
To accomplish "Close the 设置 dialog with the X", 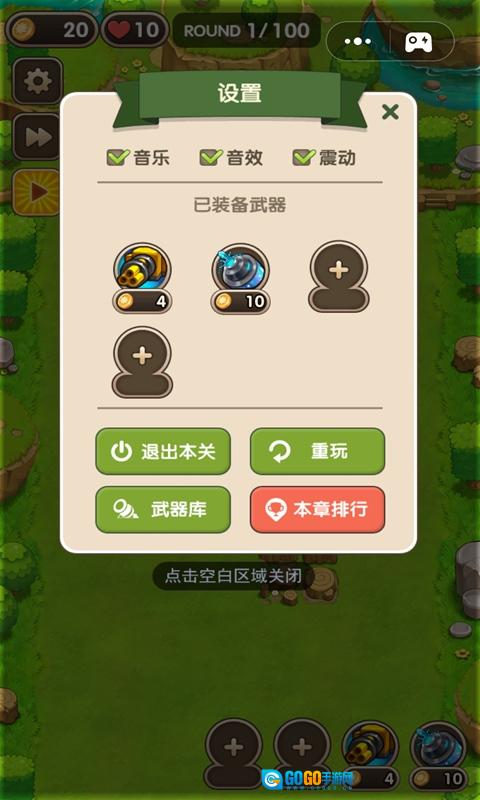I will [390, 112].
